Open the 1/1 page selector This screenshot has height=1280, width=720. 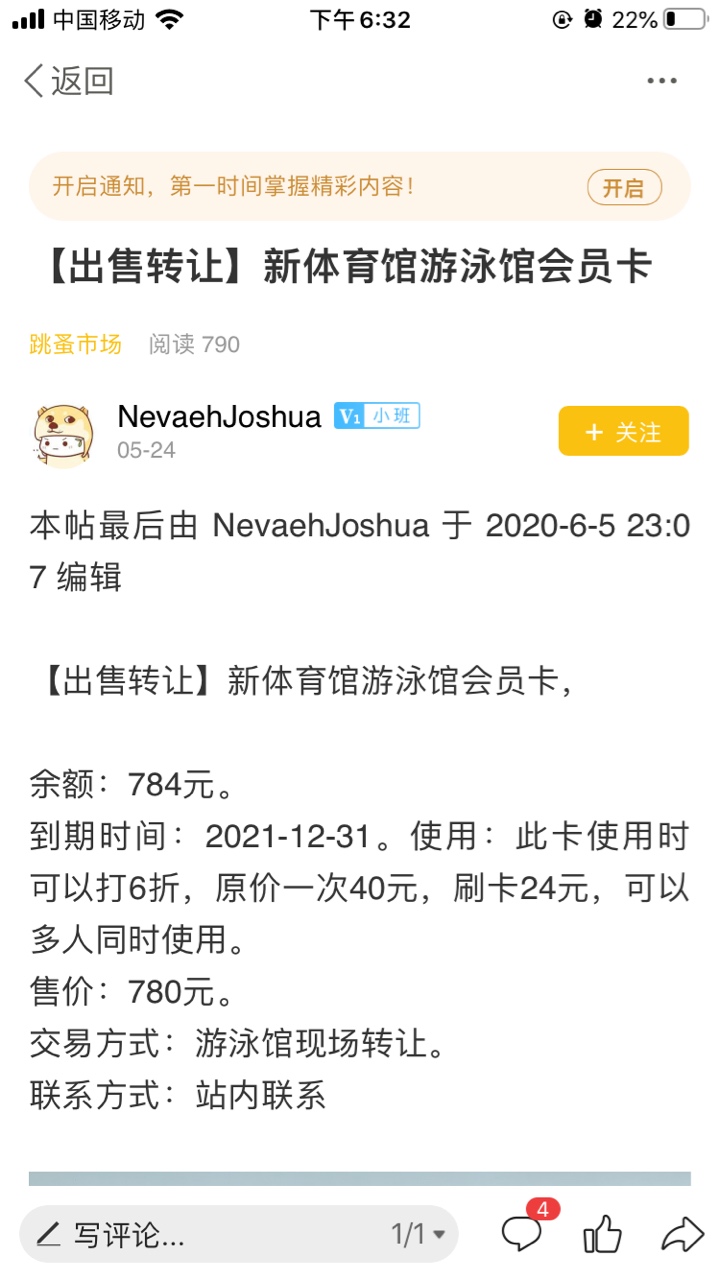418,1234
